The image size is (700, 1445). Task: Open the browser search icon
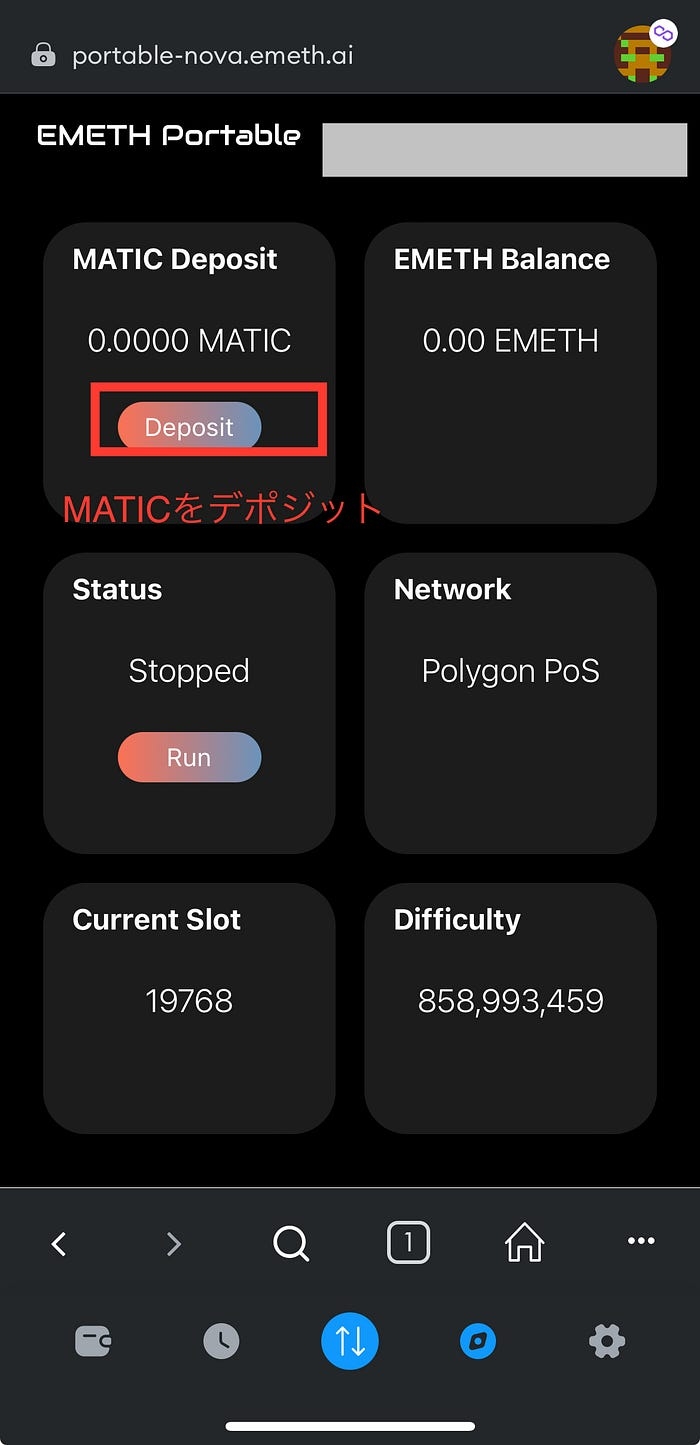291,1243
